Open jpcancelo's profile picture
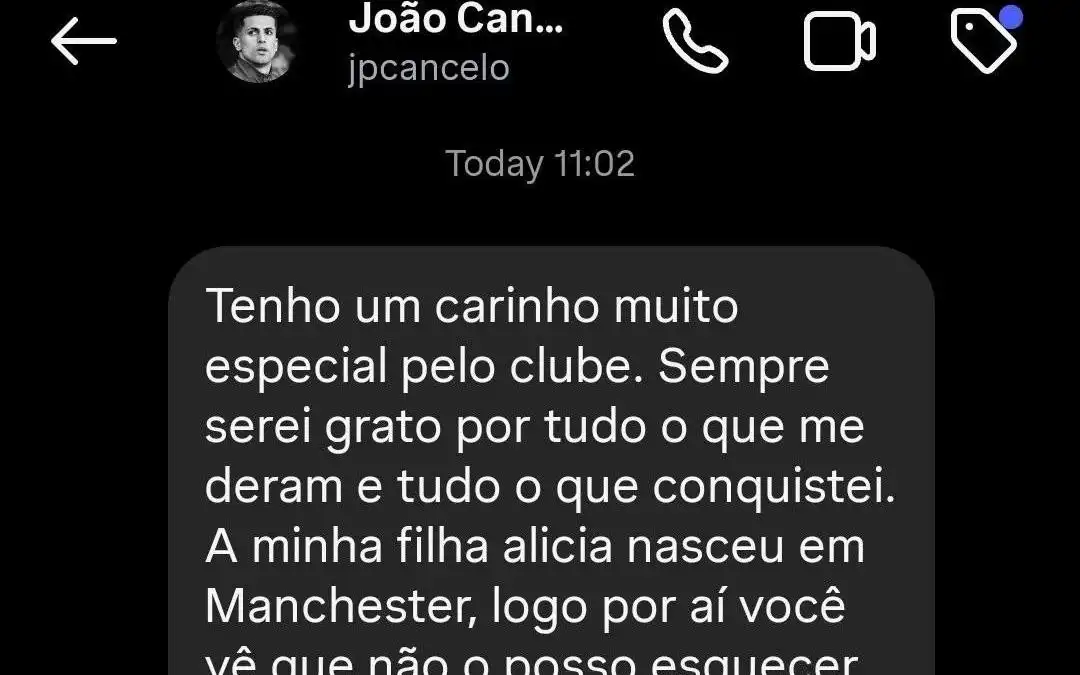Viewport: 1080px width, 675px height. [256, 43]
